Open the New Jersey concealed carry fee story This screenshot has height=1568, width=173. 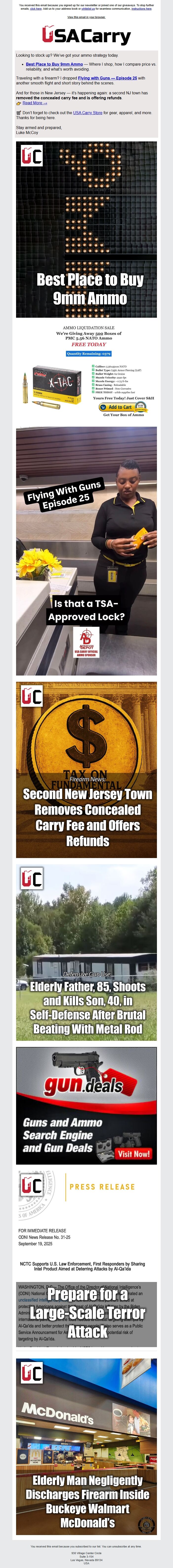(86, 770)
